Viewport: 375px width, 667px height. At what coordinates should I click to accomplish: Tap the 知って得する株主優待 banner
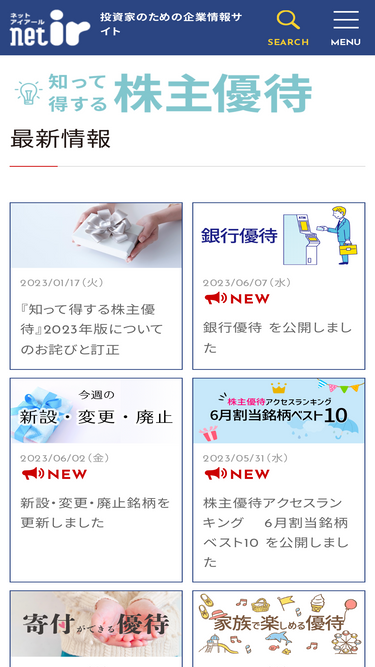tap(164, 93)
